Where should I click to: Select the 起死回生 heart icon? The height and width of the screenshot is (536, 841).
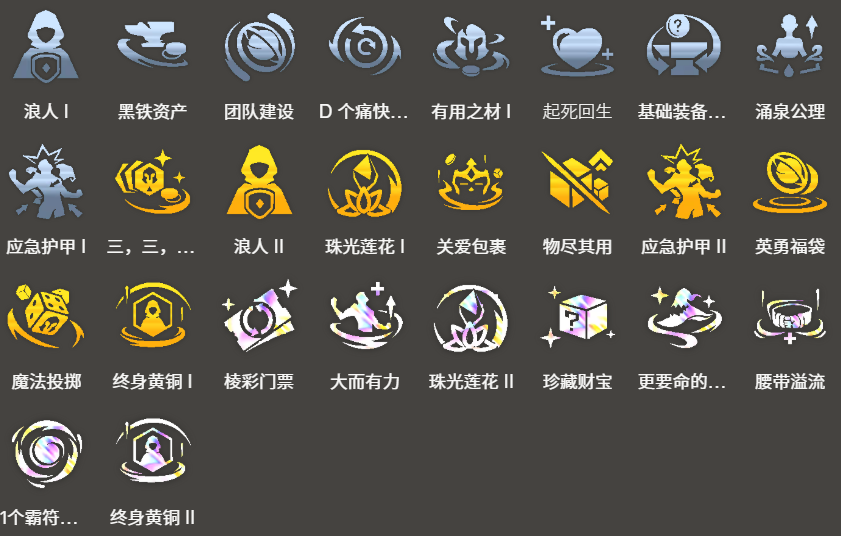point(577,47)
